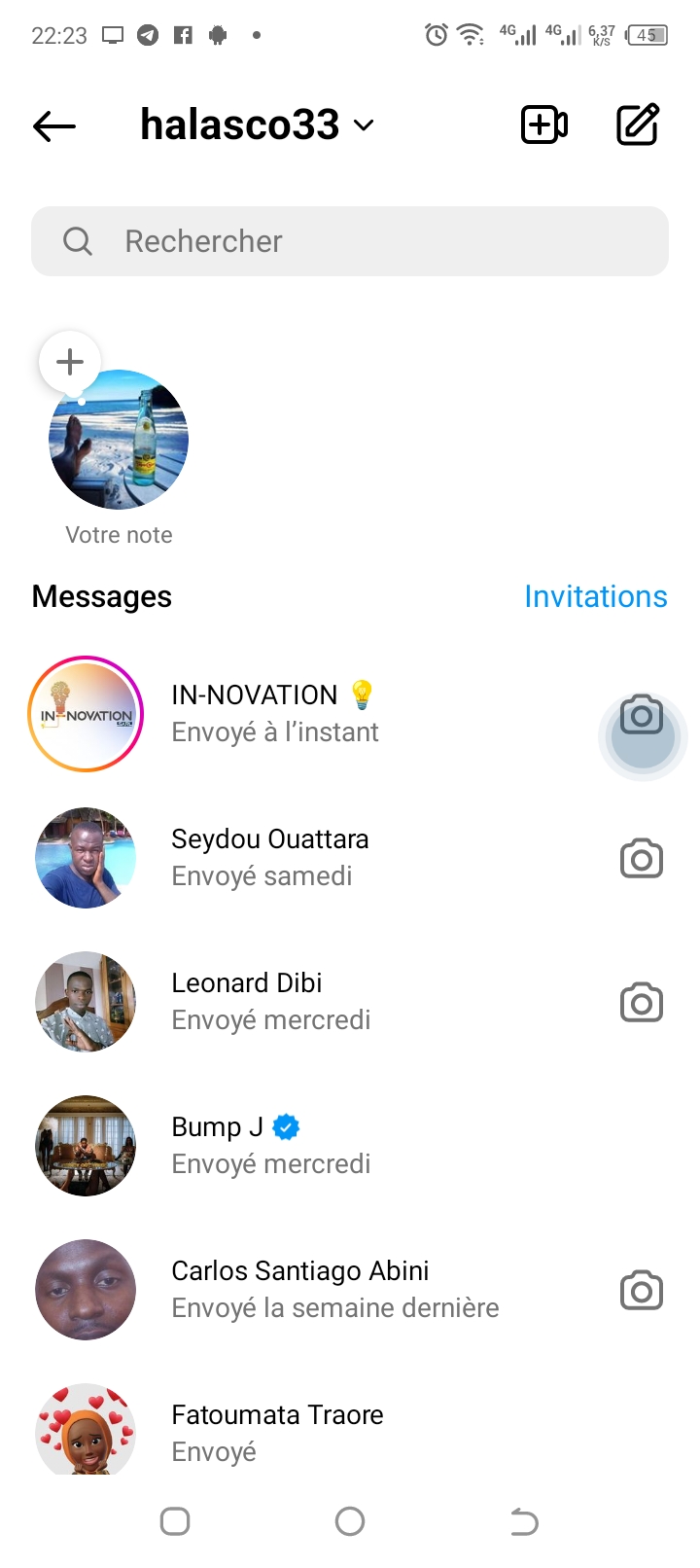Viewport: 700px width, 1568px height.
Task: View IN-NOVATION's story from profile picture
Action: pos(86,714)
